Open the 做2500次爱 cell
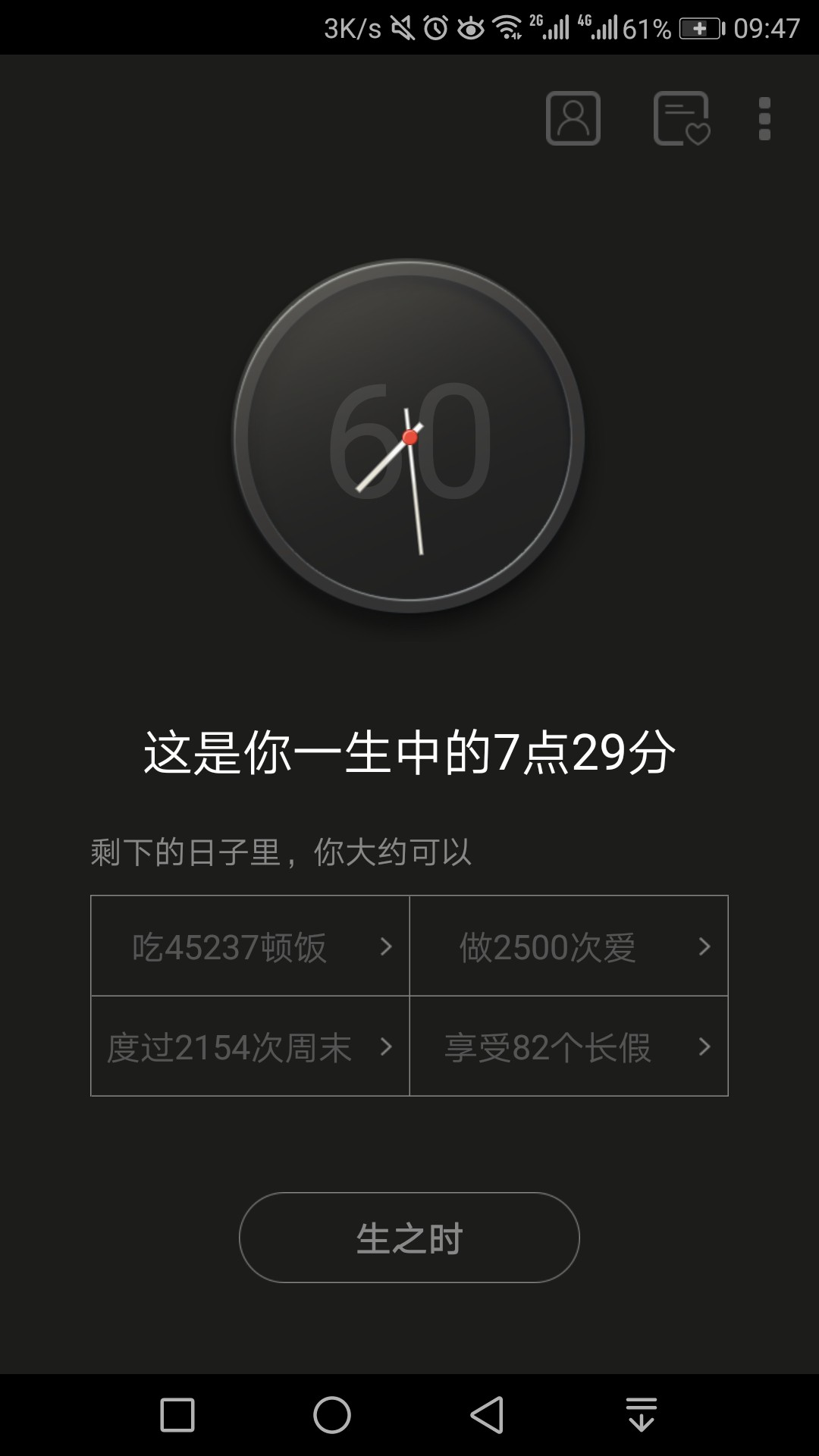Viewport: 819px width, 1456px height. (569, 946)
